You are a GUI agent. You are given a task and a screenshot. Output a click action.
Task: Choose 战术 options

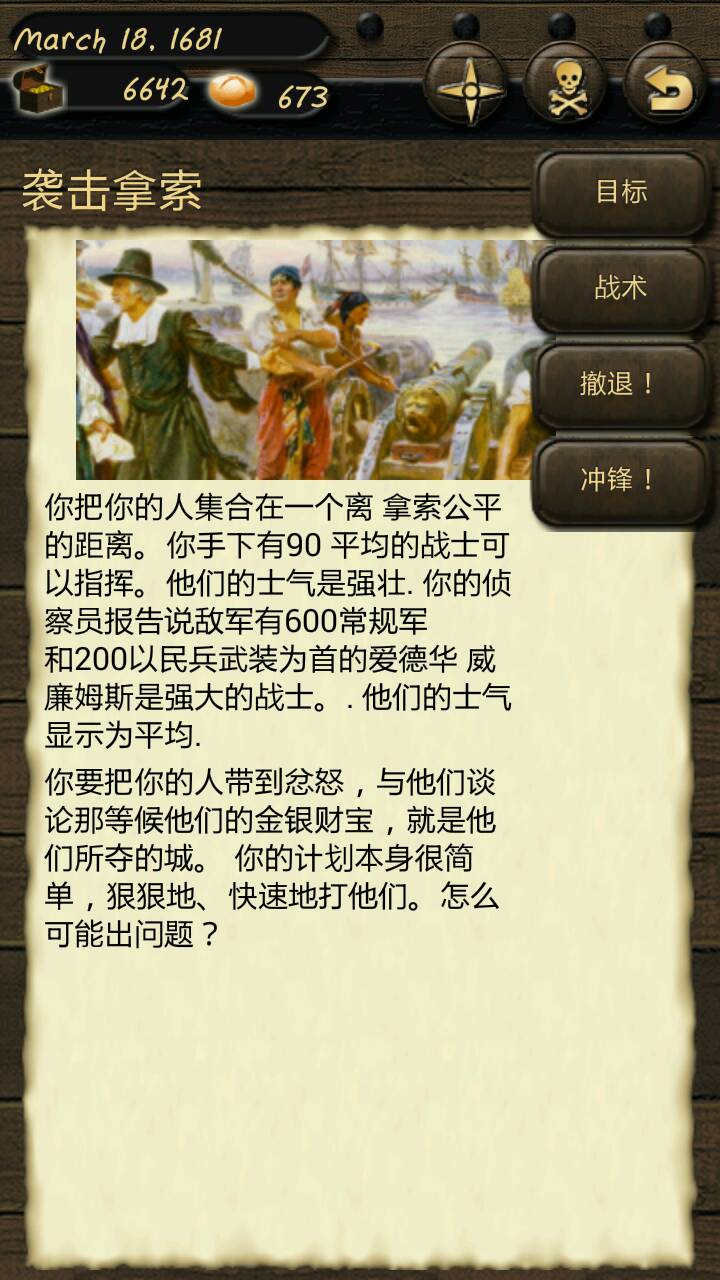tap(621, 288)
